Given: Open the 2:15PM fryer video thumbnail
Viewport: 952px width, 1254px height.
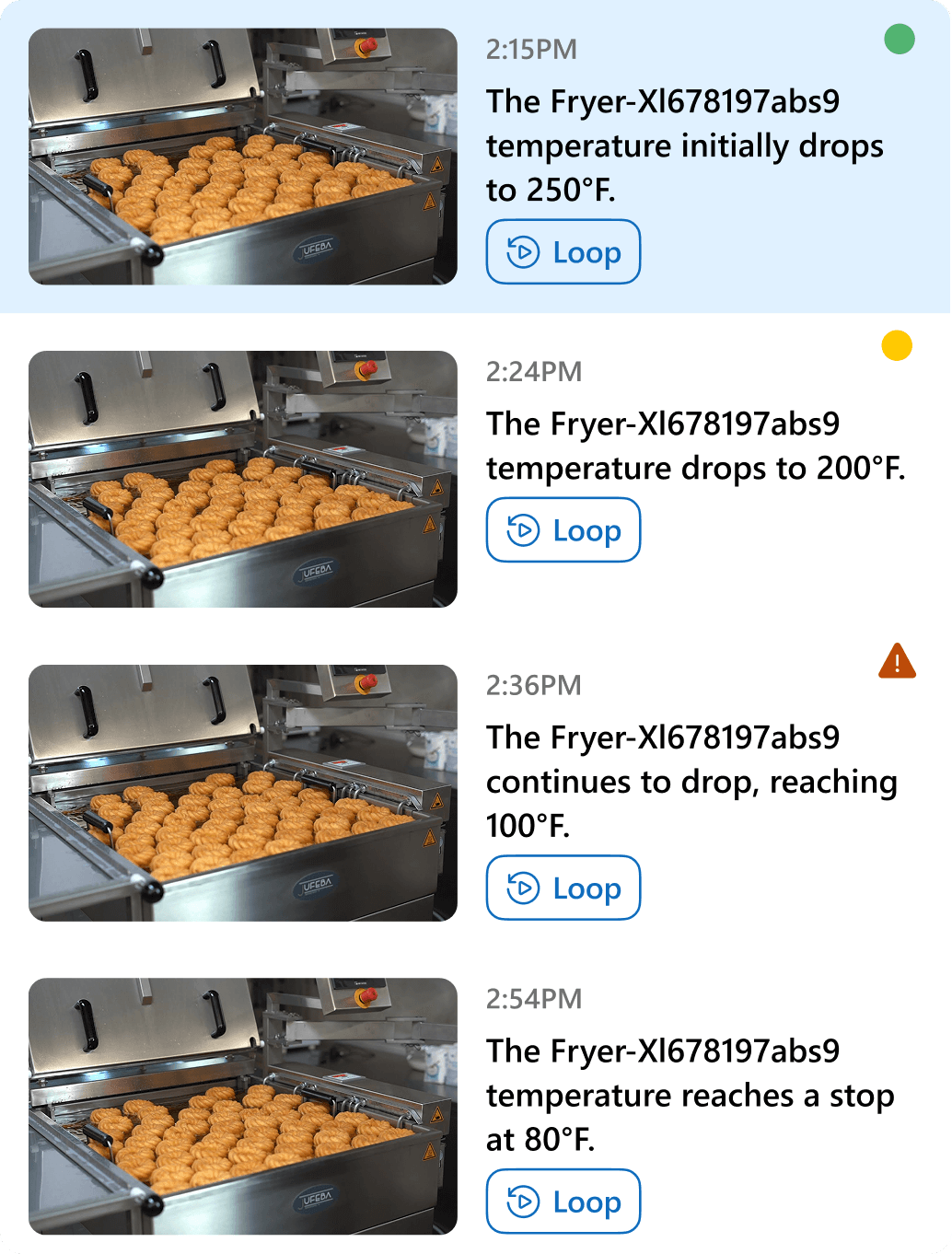Looking at the screenshot, I should pos(243,157).
